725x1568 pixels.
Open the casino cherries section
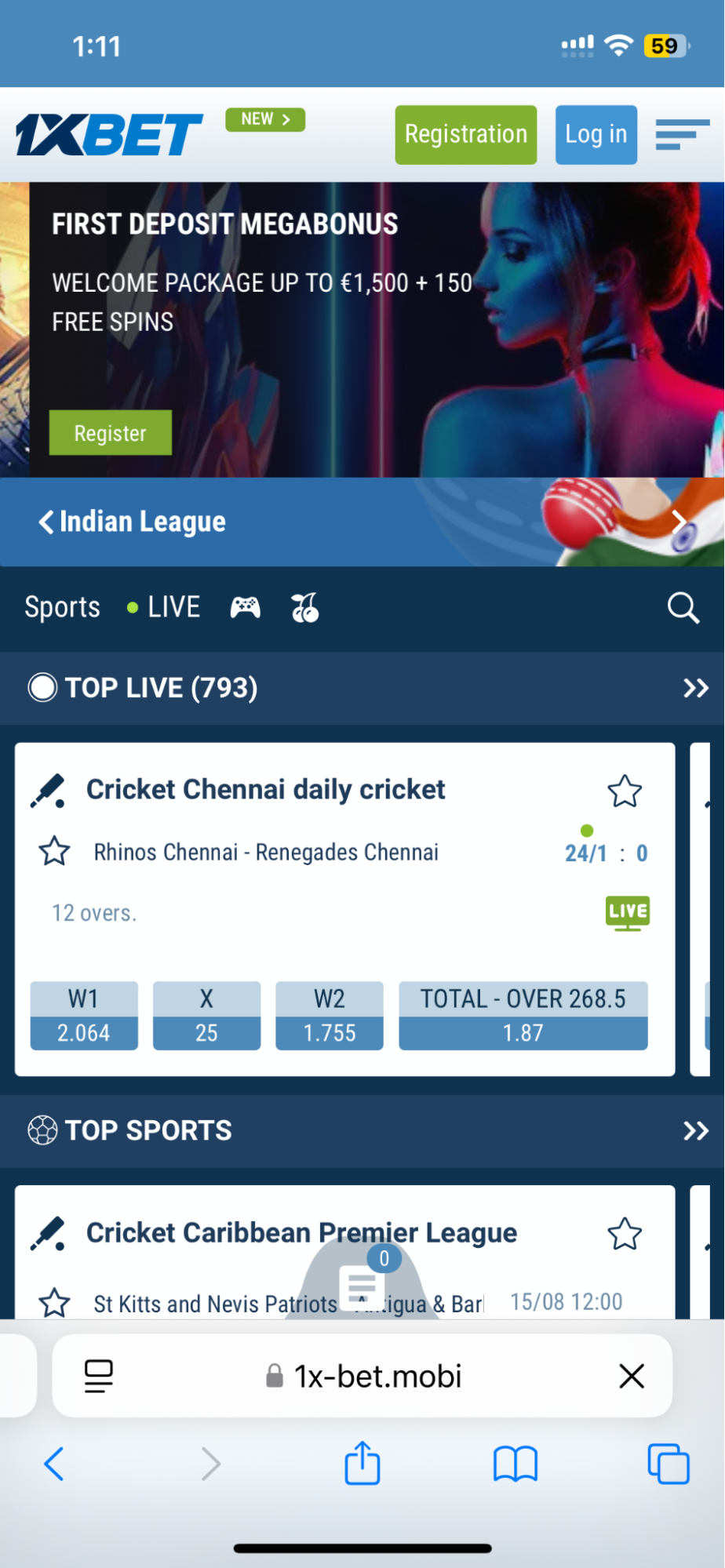tap(305, 607)
